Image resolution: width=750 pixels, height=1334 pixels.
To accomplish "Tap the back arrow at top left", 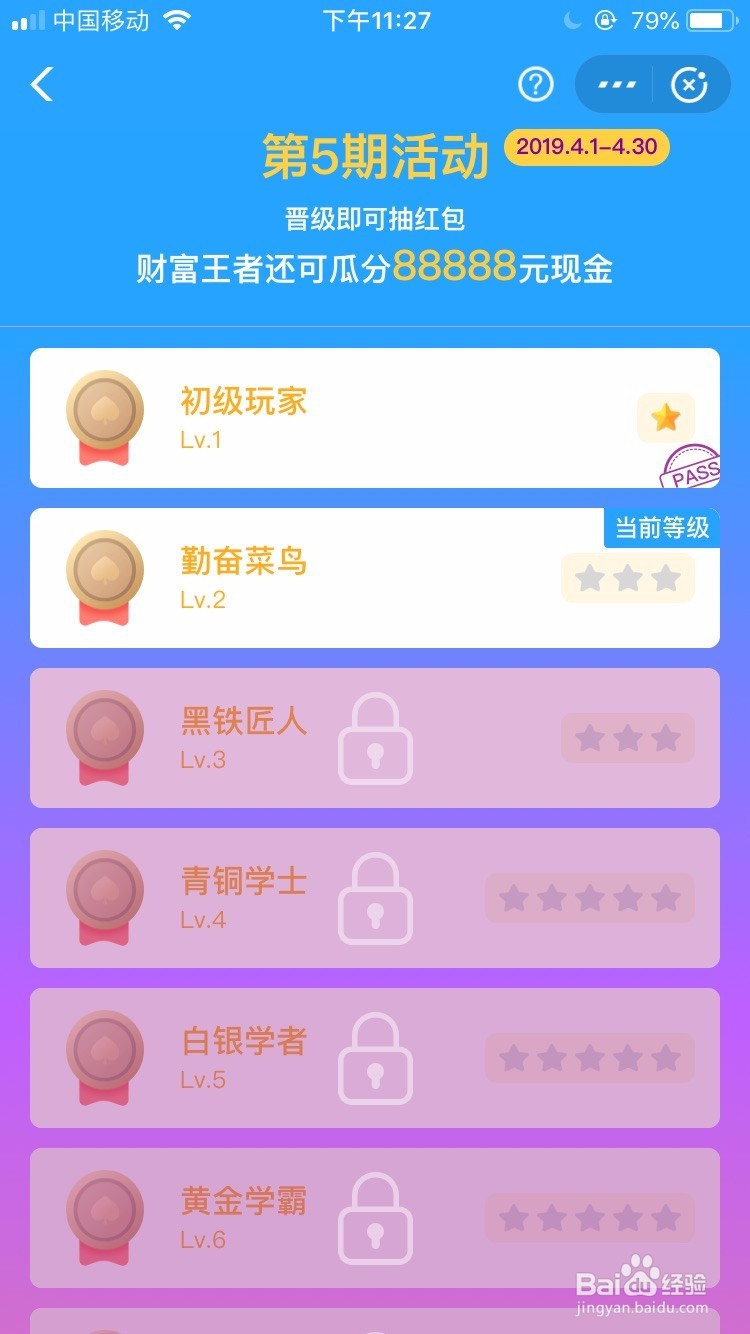I will pyautogui.click(x=40, y=85).
